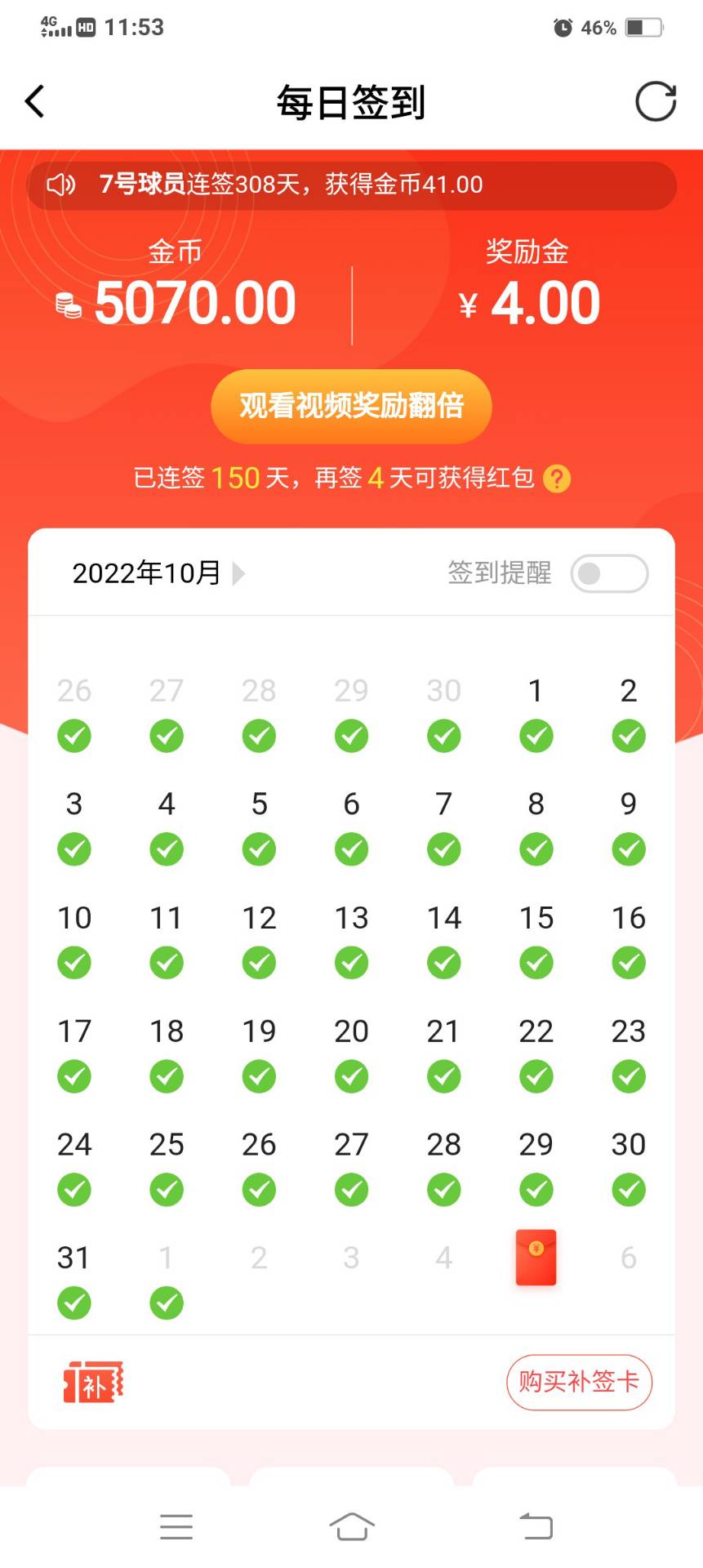703x1568 pixels.
Task: Open system recent apps menu
Action: tap(176, 1526)
